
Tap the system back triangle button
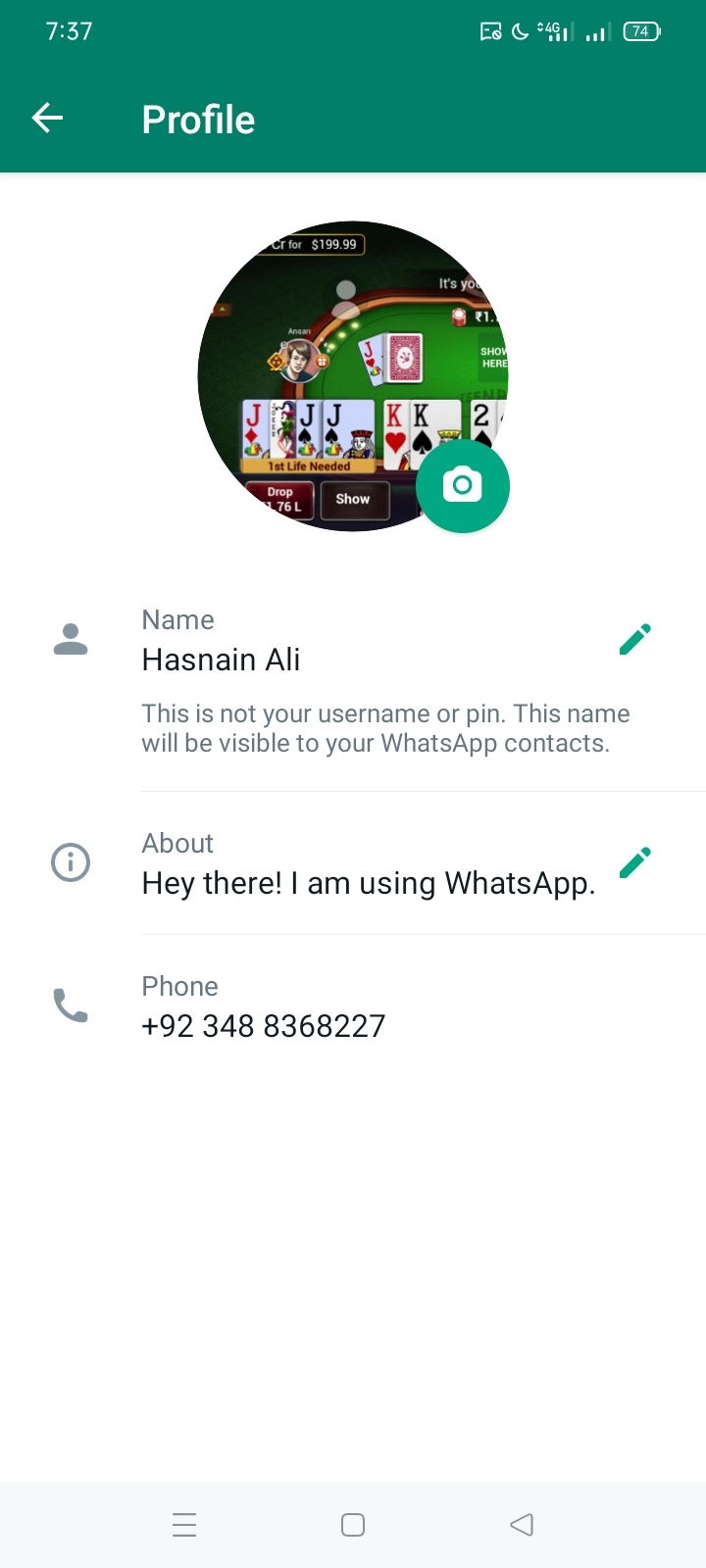pyautogui.click(x=522, y=1525)
